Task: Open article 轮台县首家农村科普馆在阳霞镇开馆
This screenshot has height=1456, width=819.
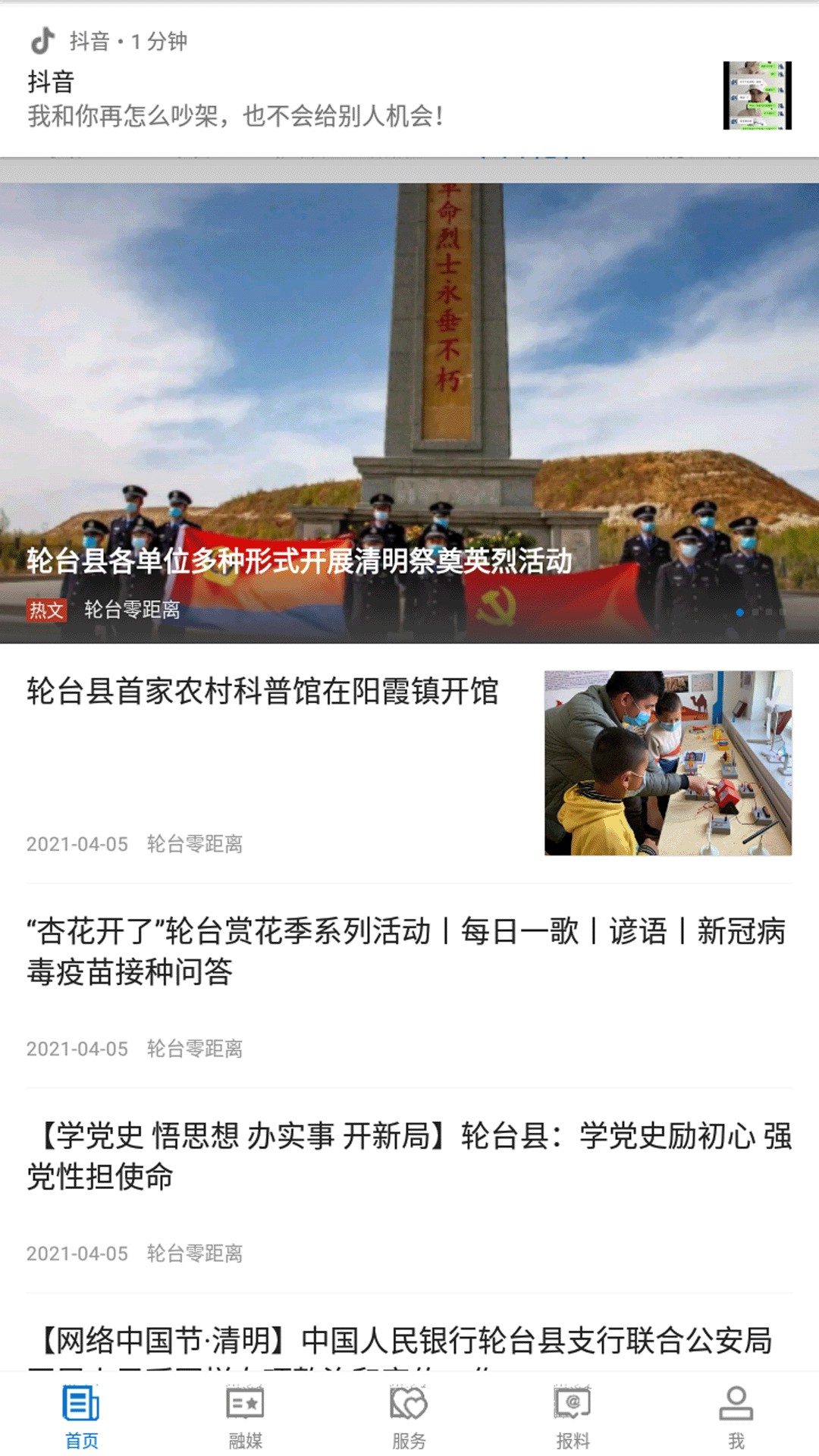Action: point(409,764)
